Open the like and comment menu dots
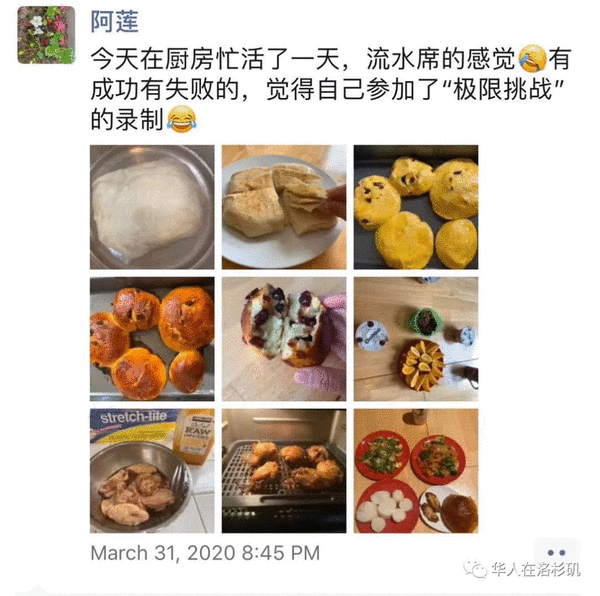600x596 pixels. pos(556,552)
